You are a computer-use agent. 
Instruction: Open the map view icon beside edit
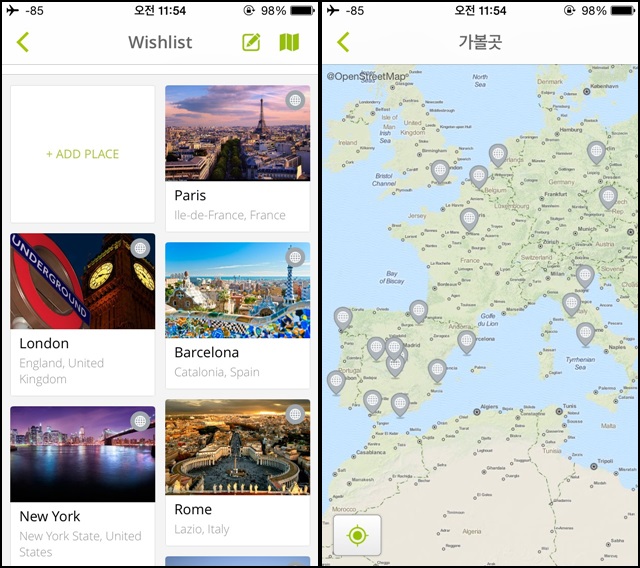coord(289,42)
